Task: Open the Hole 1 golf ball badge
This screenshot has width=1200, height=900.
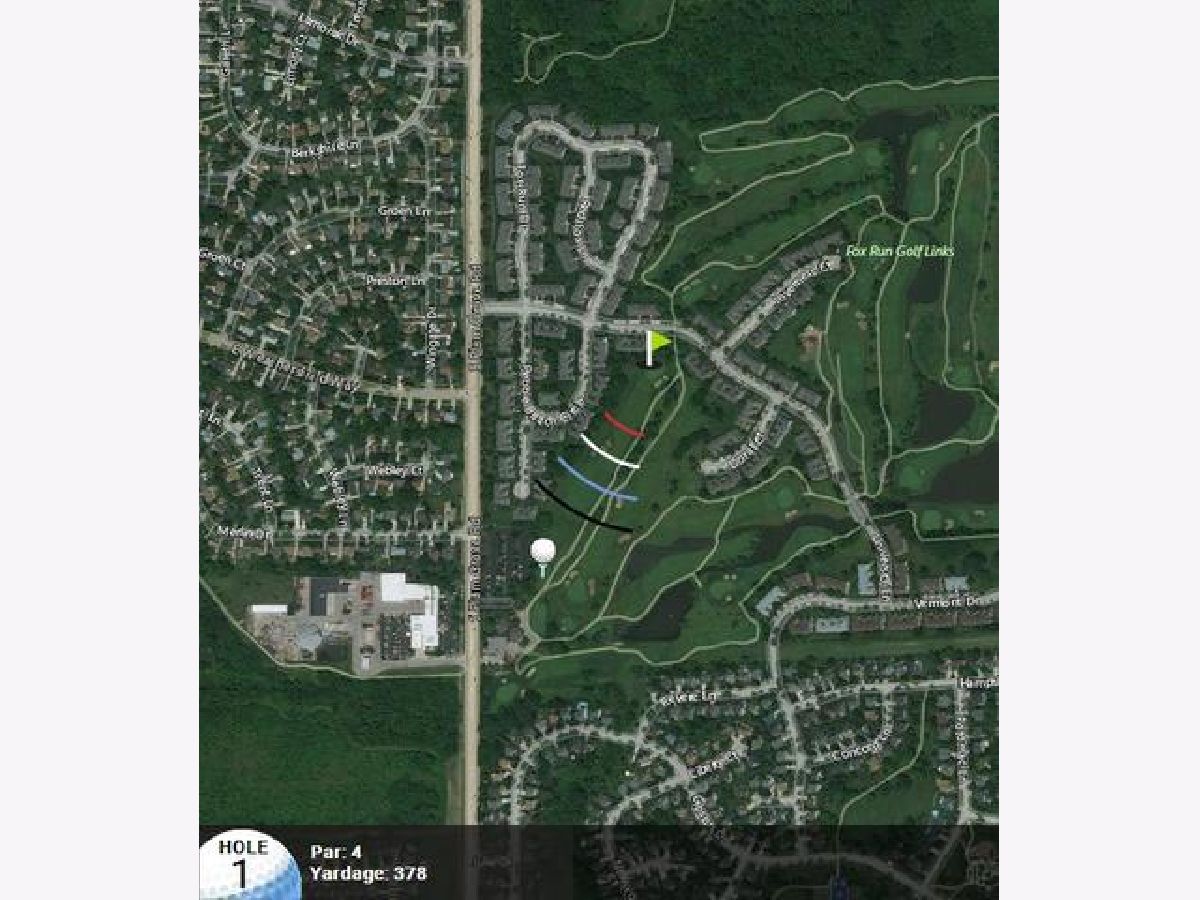Action: point(247,864)
